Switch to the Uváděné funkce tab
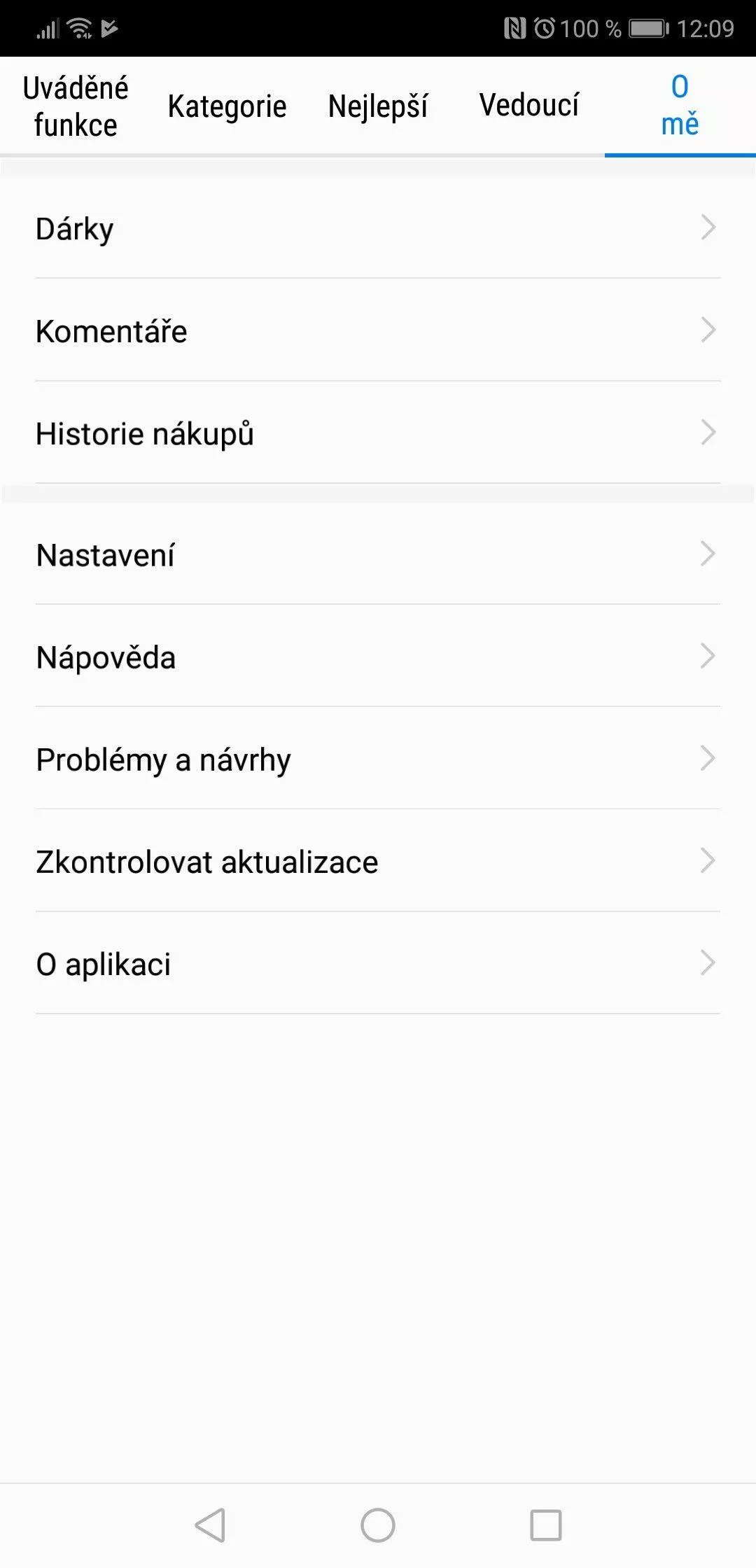The width and height of the screenshot is (756, 1568). tap(76, 106)
